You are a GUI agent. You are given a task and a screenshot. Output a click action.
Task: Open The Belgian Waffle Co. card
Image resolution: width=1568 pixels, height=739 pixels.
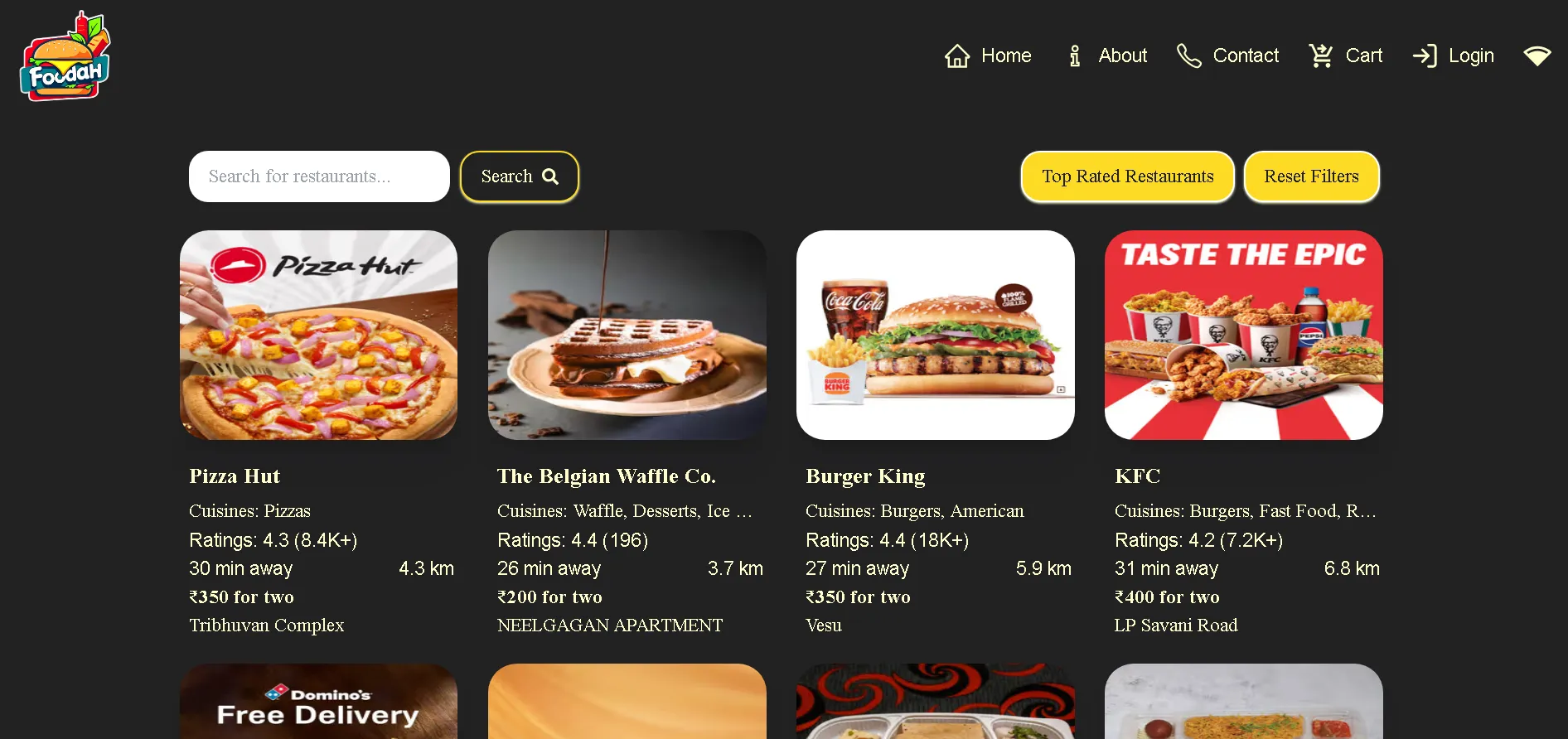[x=627, y=336]
